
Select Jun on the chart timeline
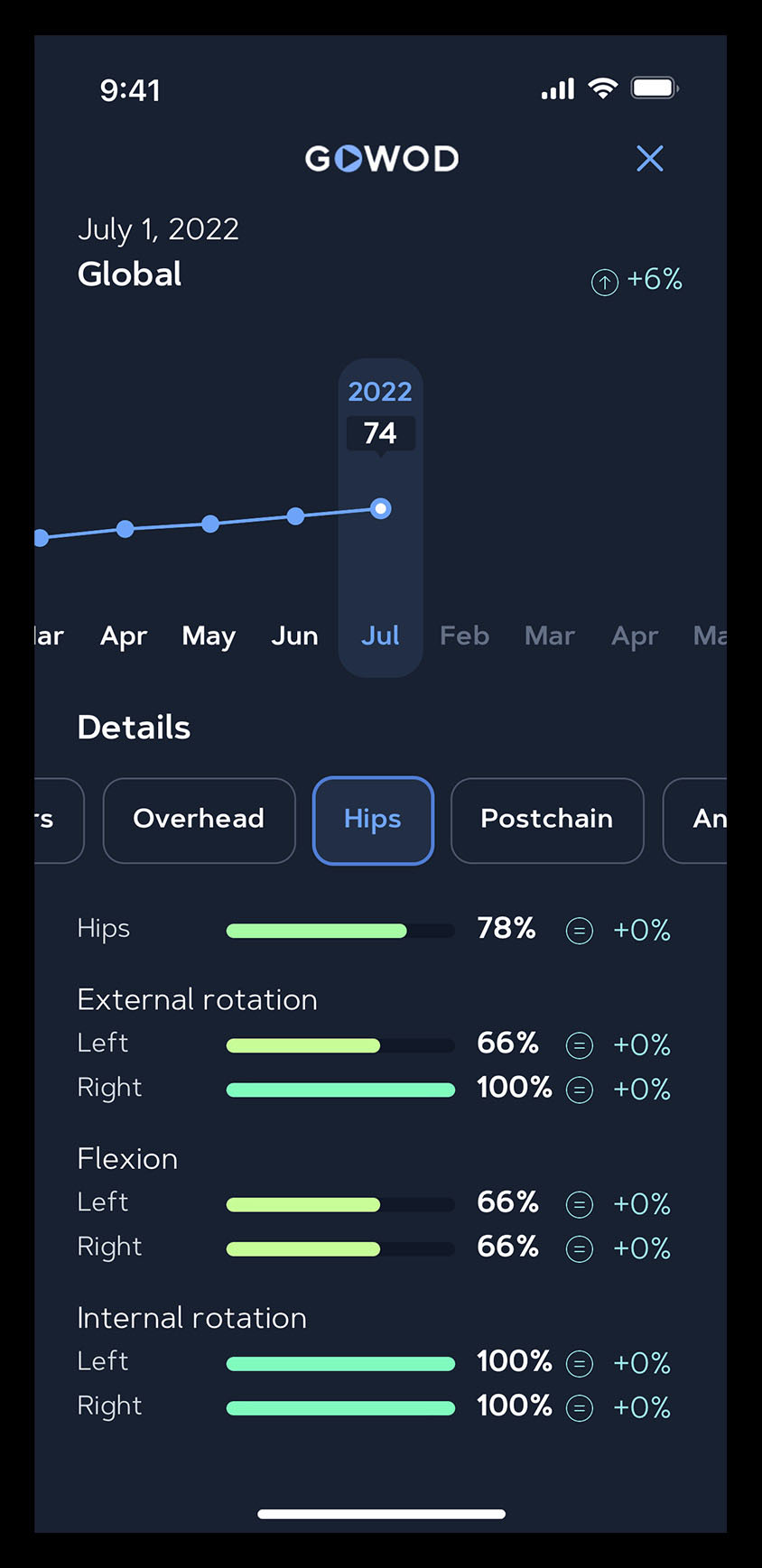point(294,636)
